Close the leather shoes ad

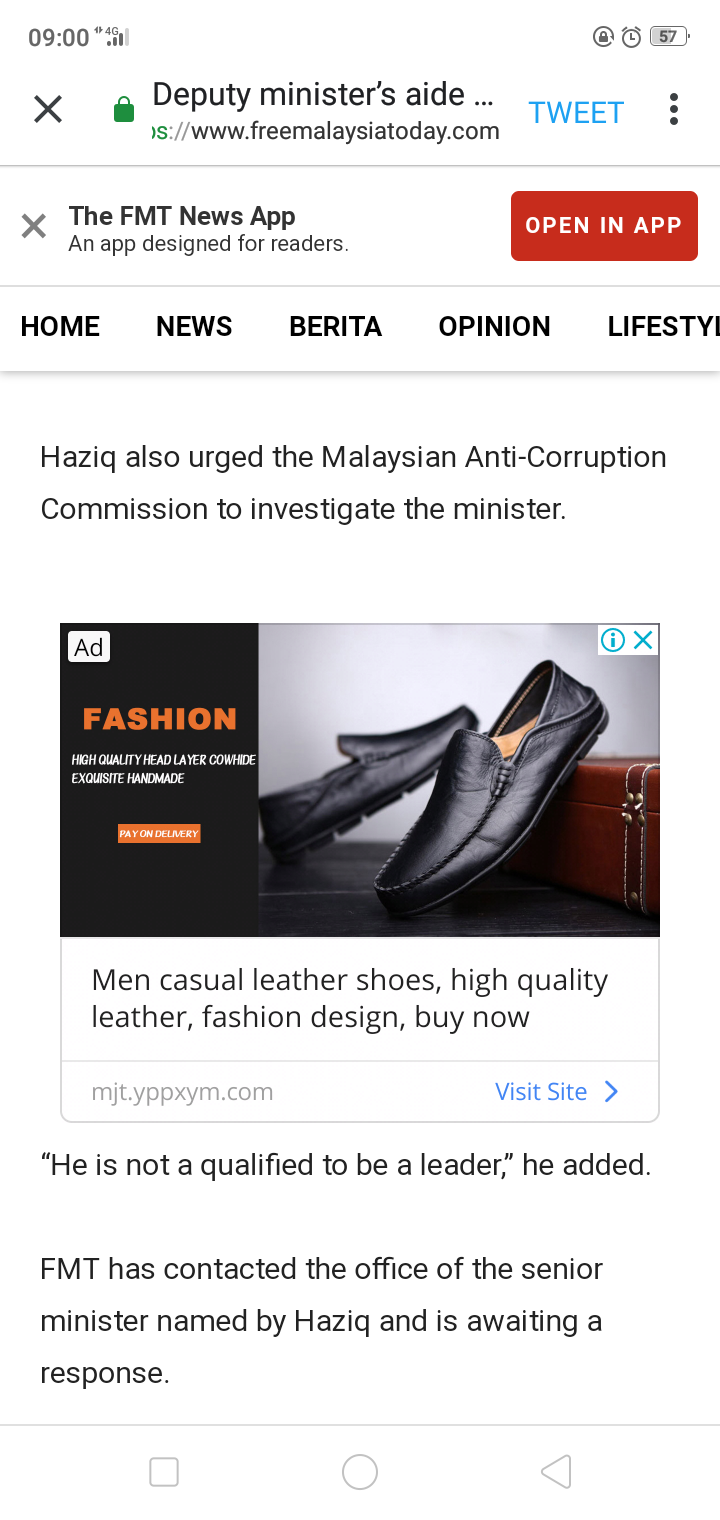(644, 640)
